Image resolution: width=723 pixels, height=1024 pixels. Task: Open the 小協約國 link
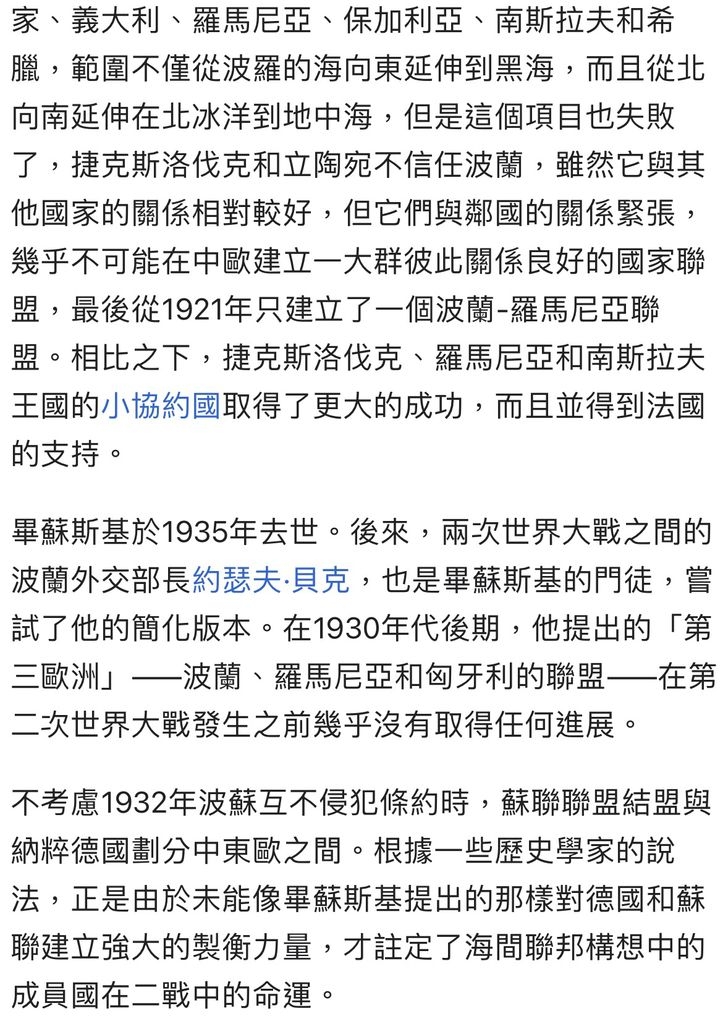[x=160, y=407]
